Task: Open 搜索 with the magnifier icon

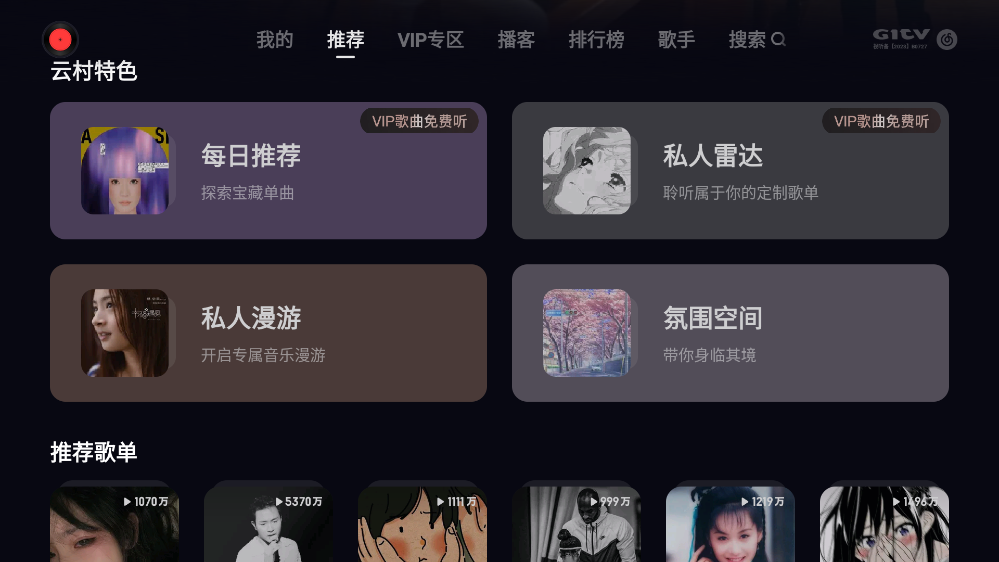Action: [757, 40]
